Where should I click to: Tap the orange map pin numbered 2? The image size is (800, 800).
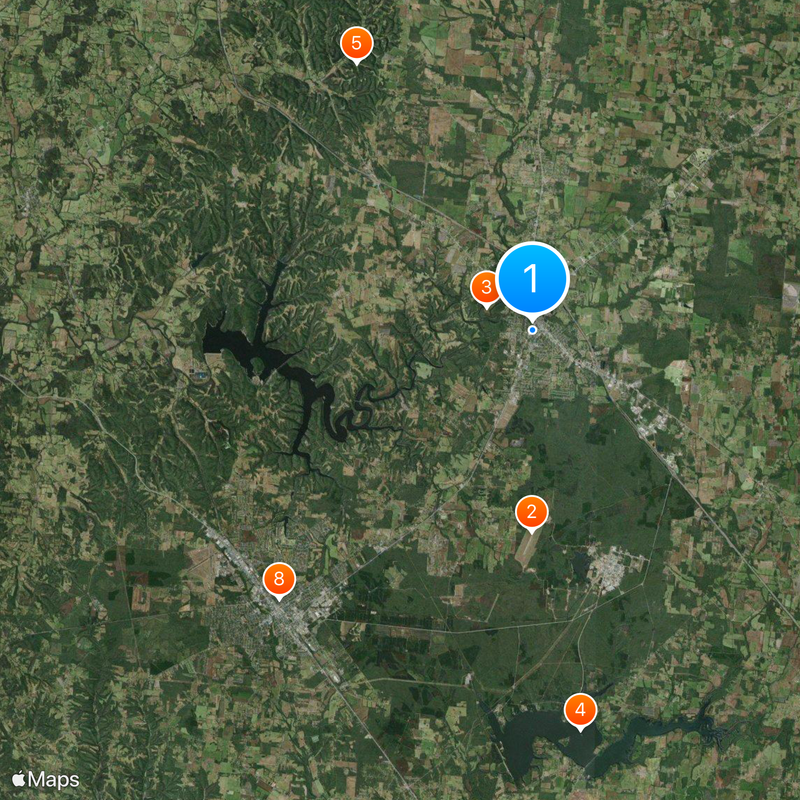point(531,513)
